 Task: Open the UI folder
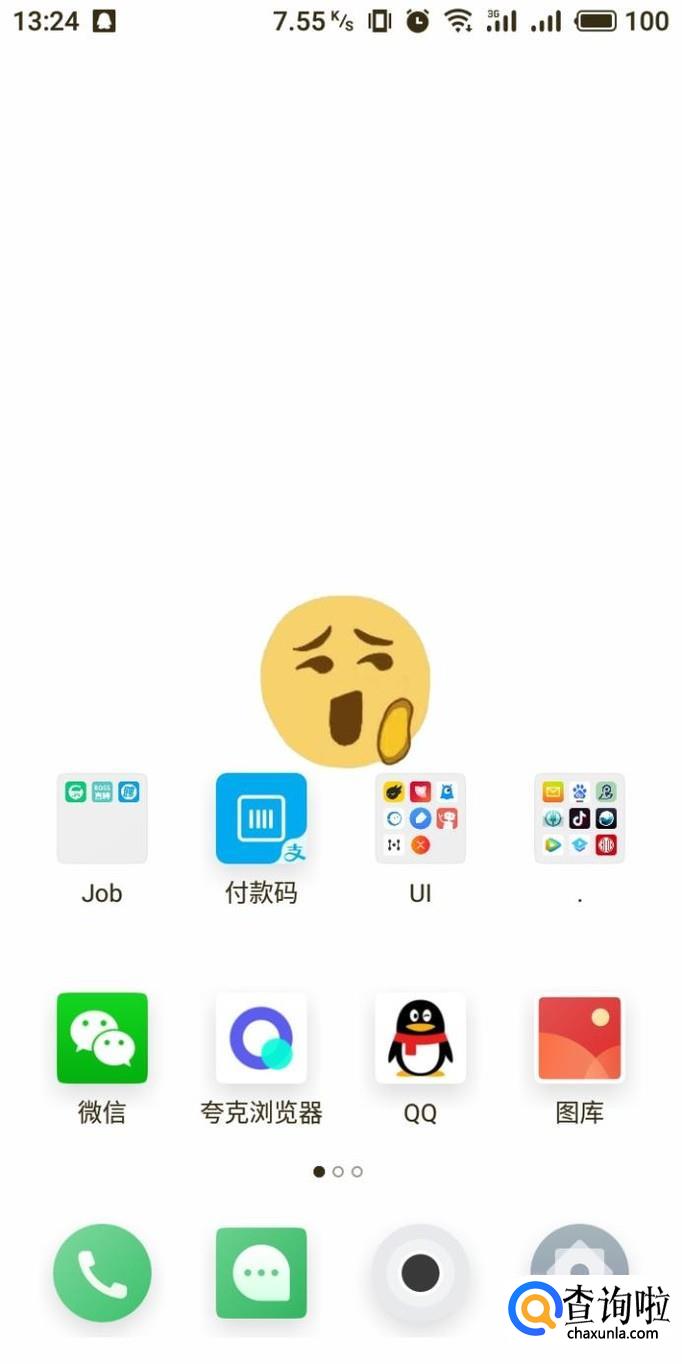point(420,818)
